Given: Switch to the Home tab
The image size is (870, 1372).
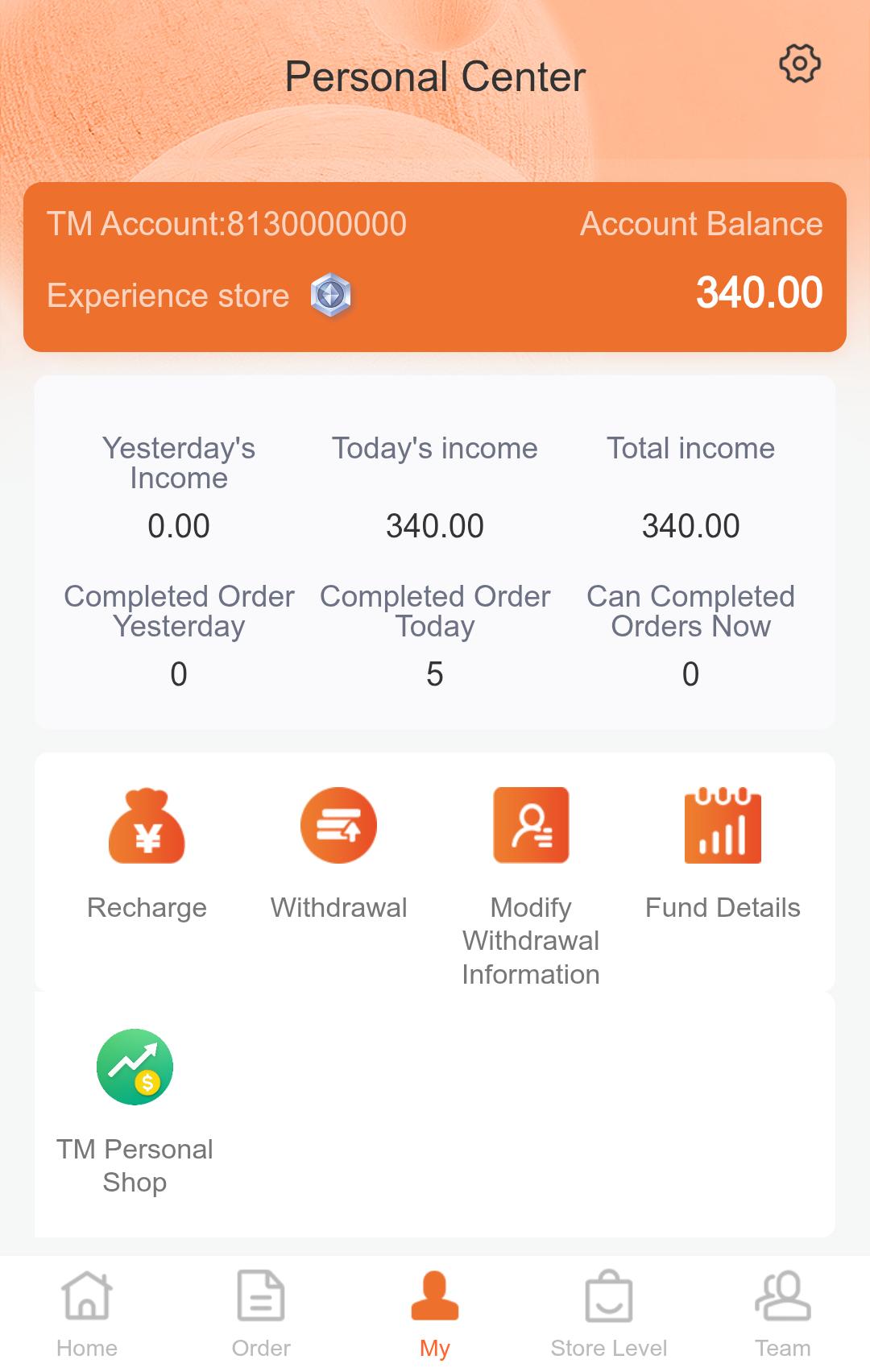Looking at the screenshot, I should pos(85,1313).
